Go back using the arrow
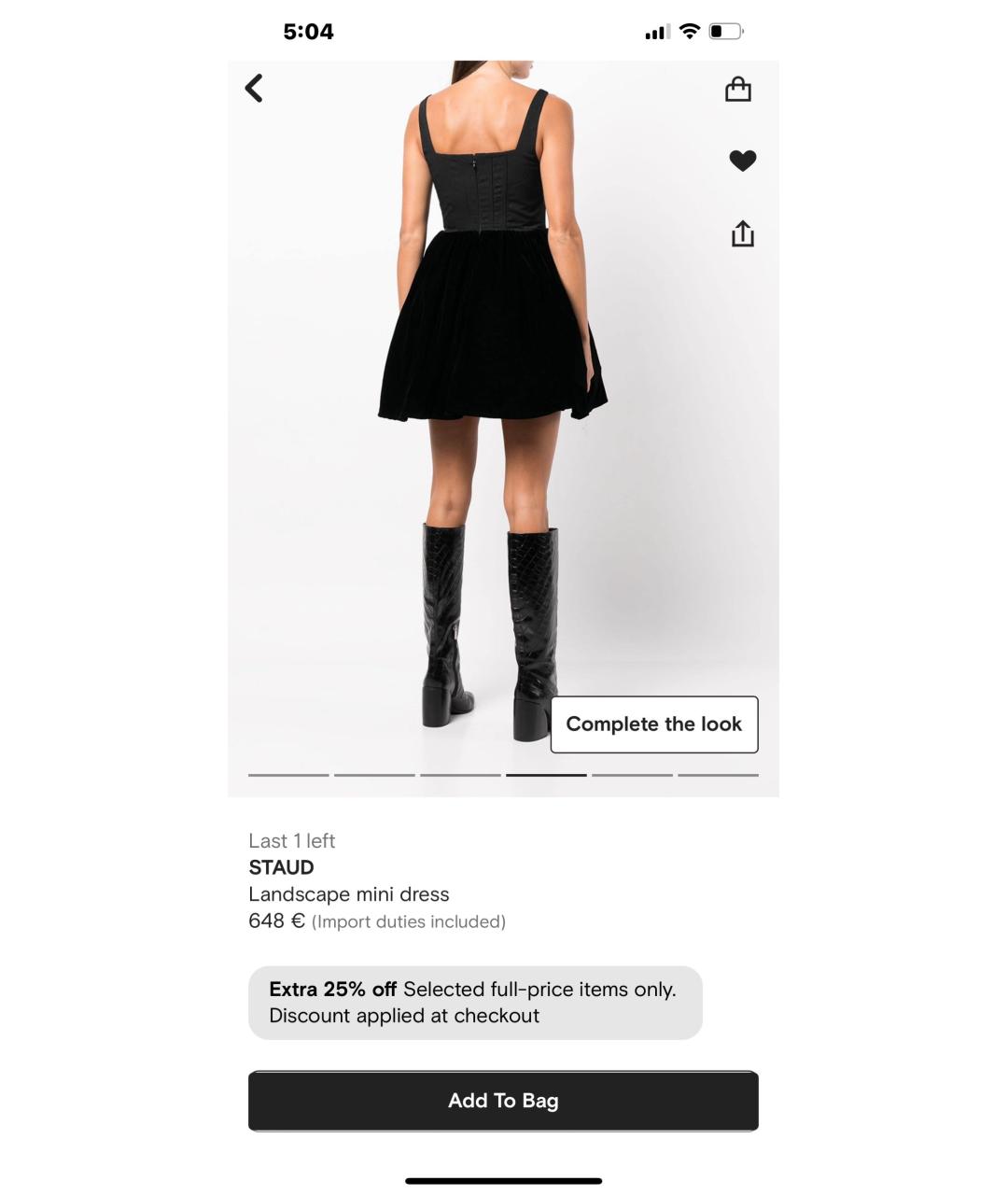The width and height of the screenshot is (1008, 1195). (x=254, y=89)
